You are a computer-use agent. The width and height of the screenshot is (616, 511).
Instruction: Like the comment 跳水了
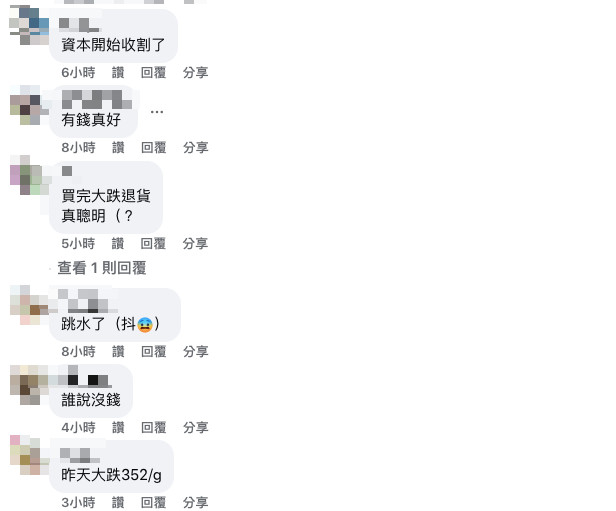point(118,351)
